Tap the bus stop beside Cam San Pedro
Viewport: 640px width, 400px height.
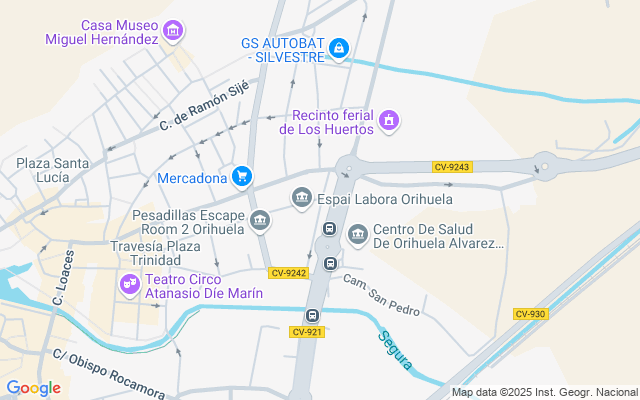click(331, 263)
